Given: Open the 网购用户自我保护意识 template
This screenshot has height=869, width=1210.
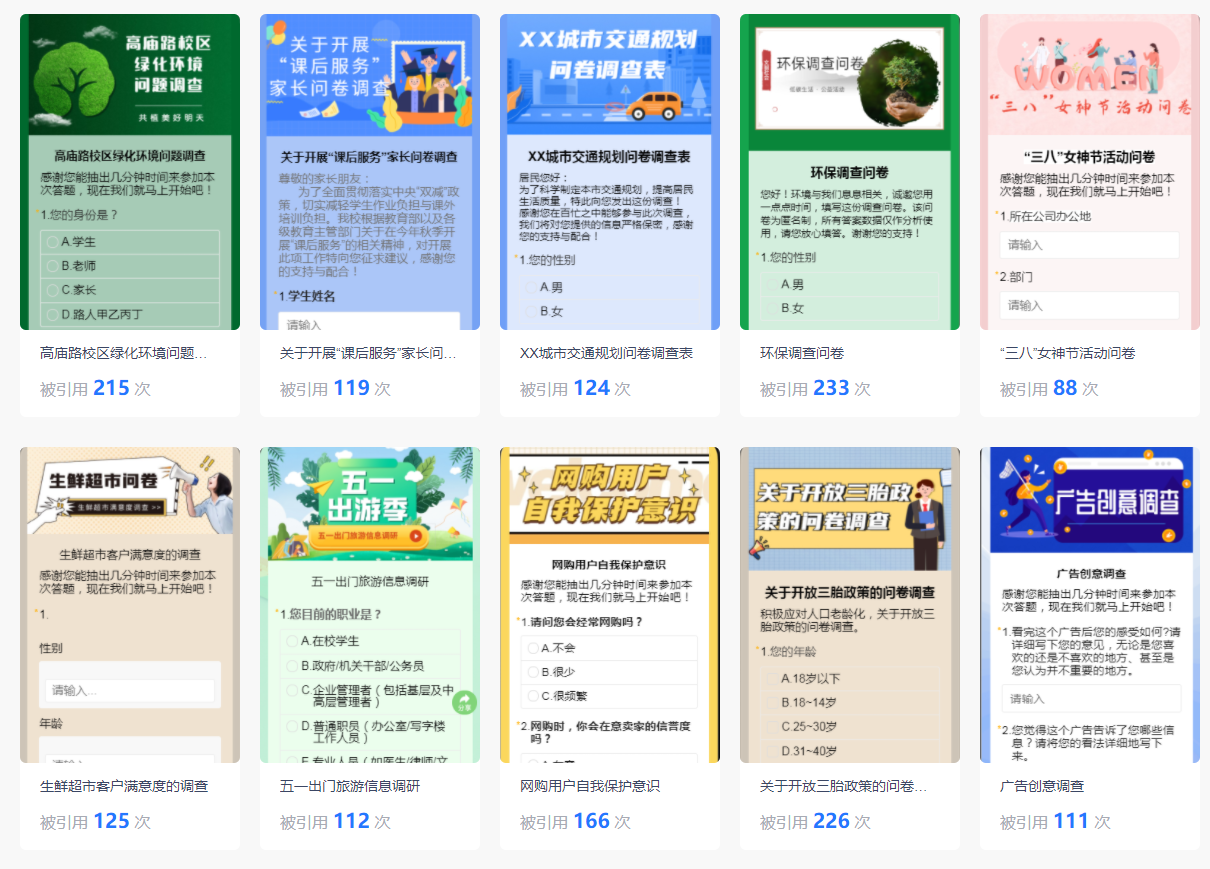Looking at the screenshot, I should (610, 648).
